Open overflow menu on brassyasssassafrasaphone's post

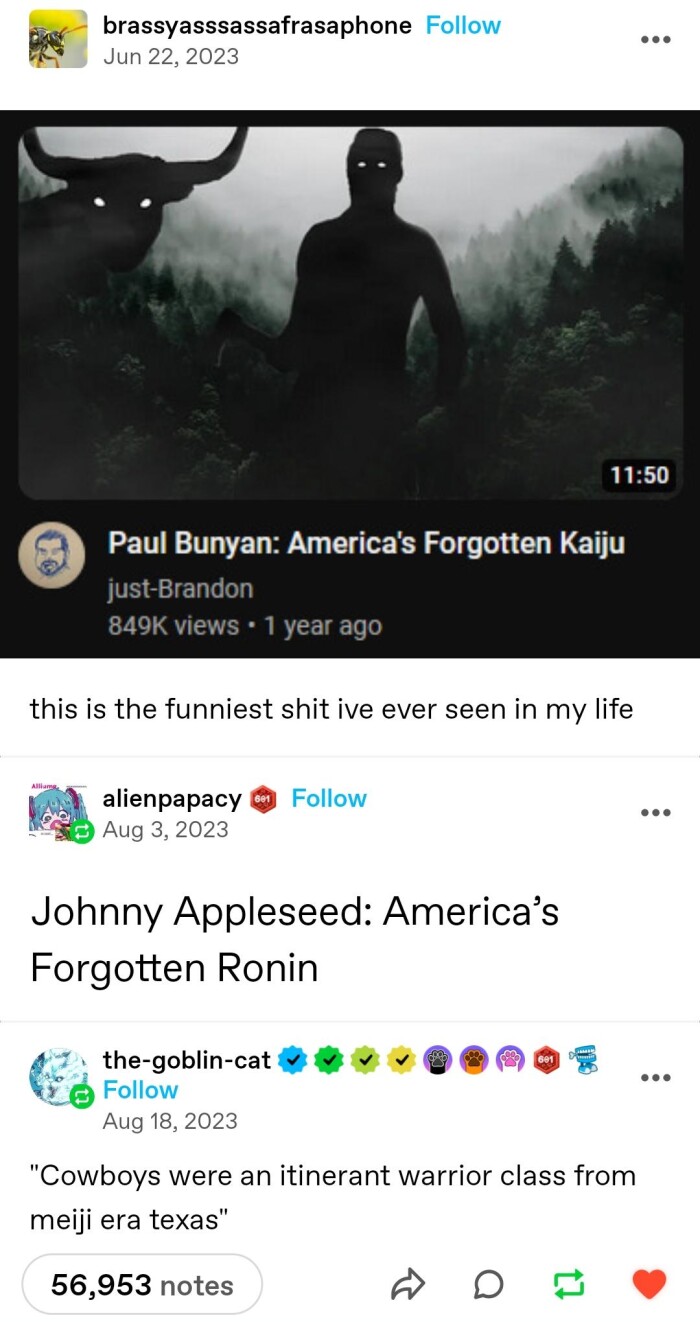655,41
